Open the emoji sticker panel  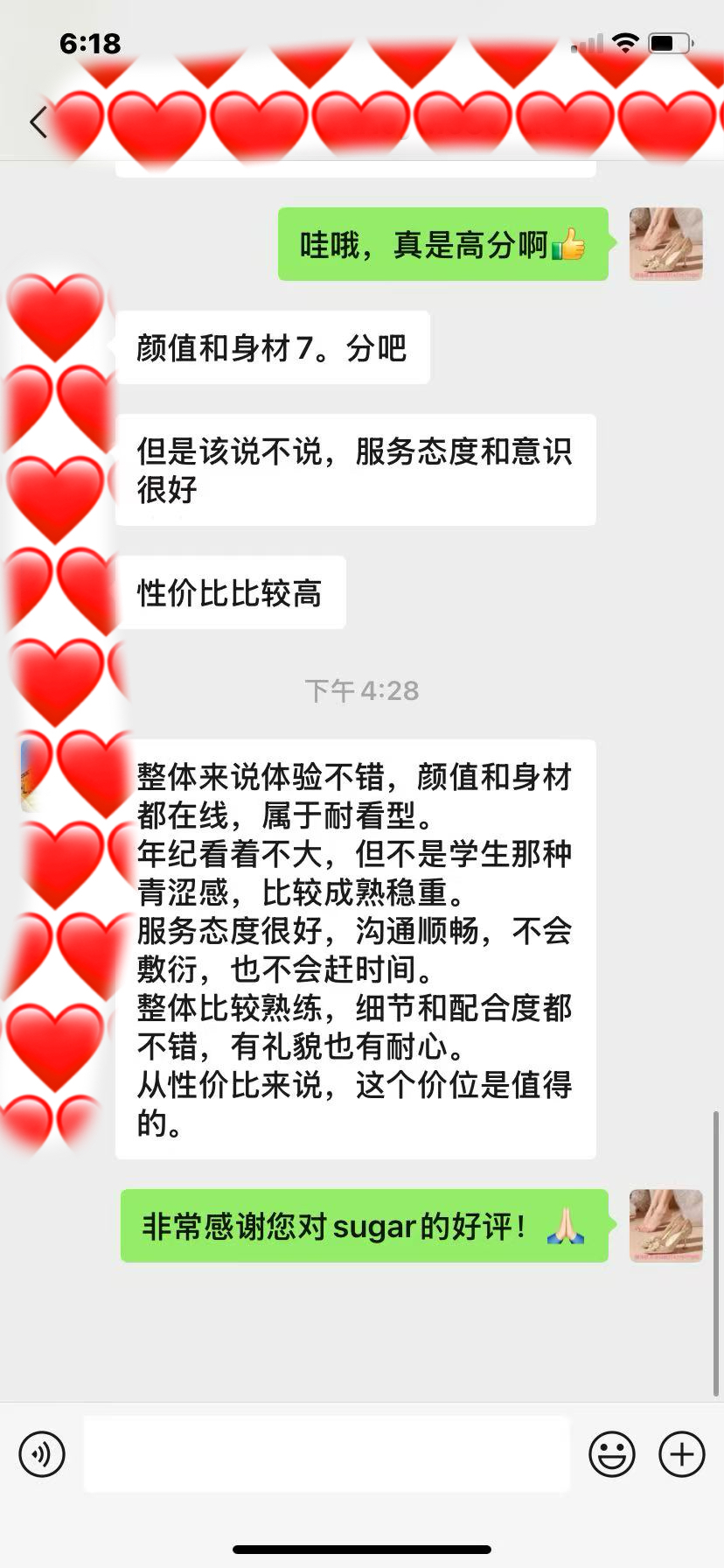point(612,1454)
